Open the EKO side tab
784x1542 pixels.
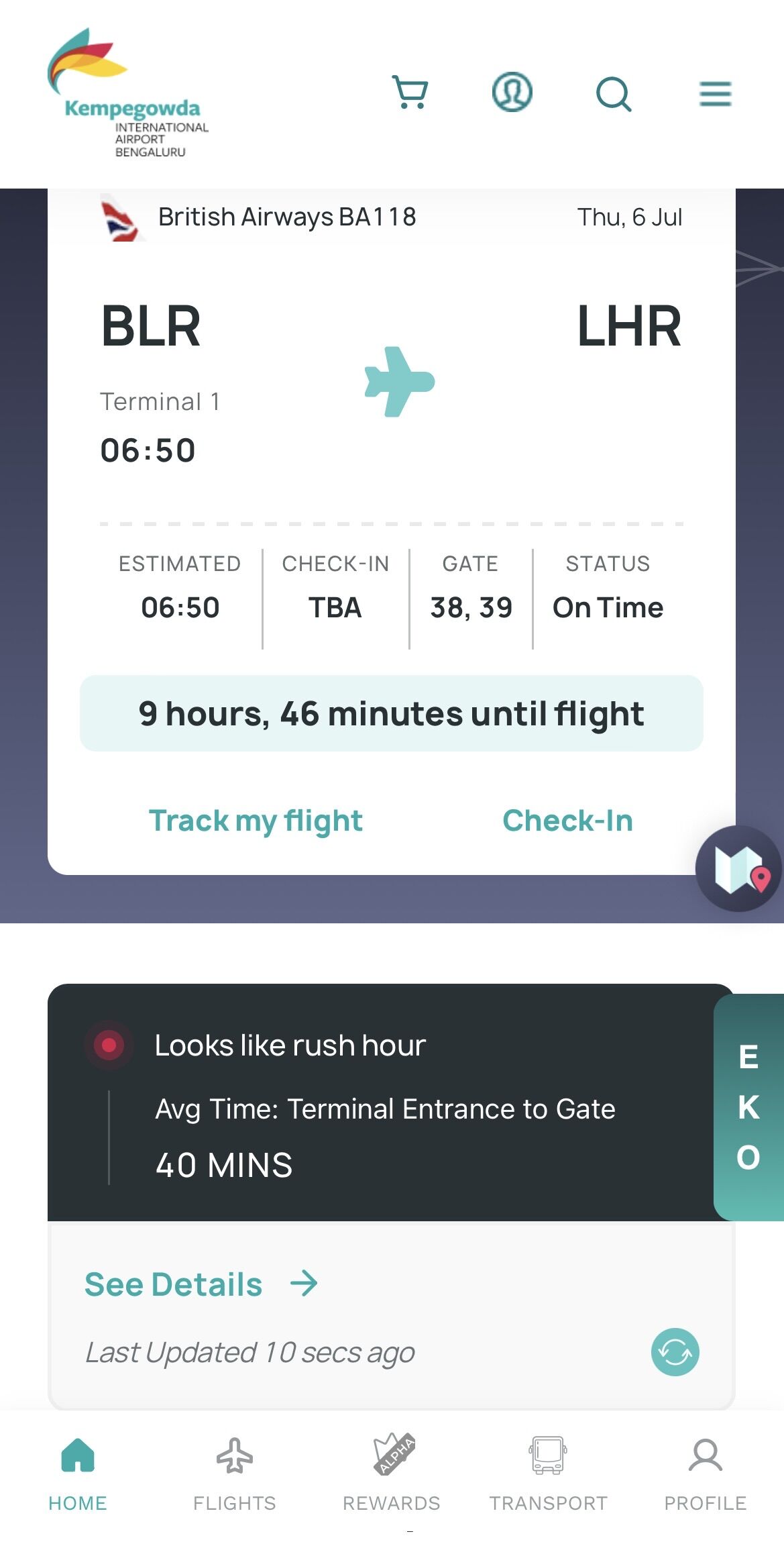tap(748, 1107)
